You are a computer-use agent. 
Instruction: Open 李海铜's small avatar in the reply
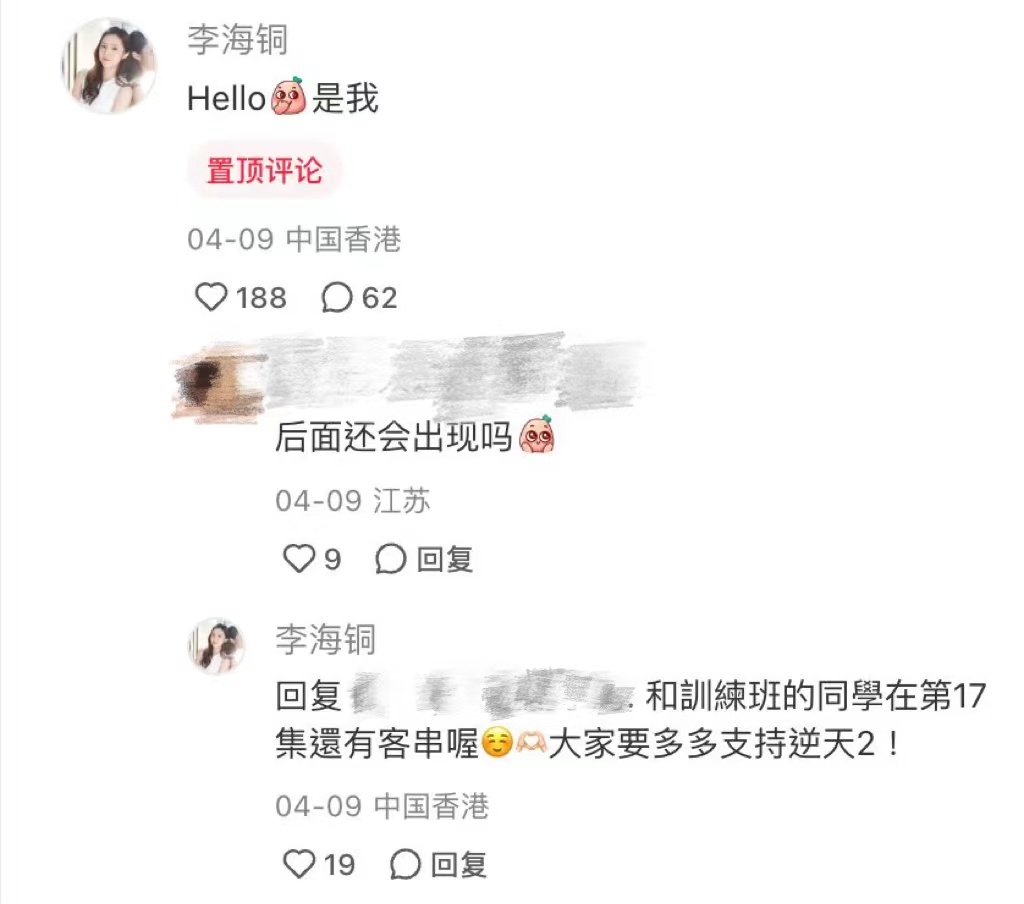coord(218,646)
